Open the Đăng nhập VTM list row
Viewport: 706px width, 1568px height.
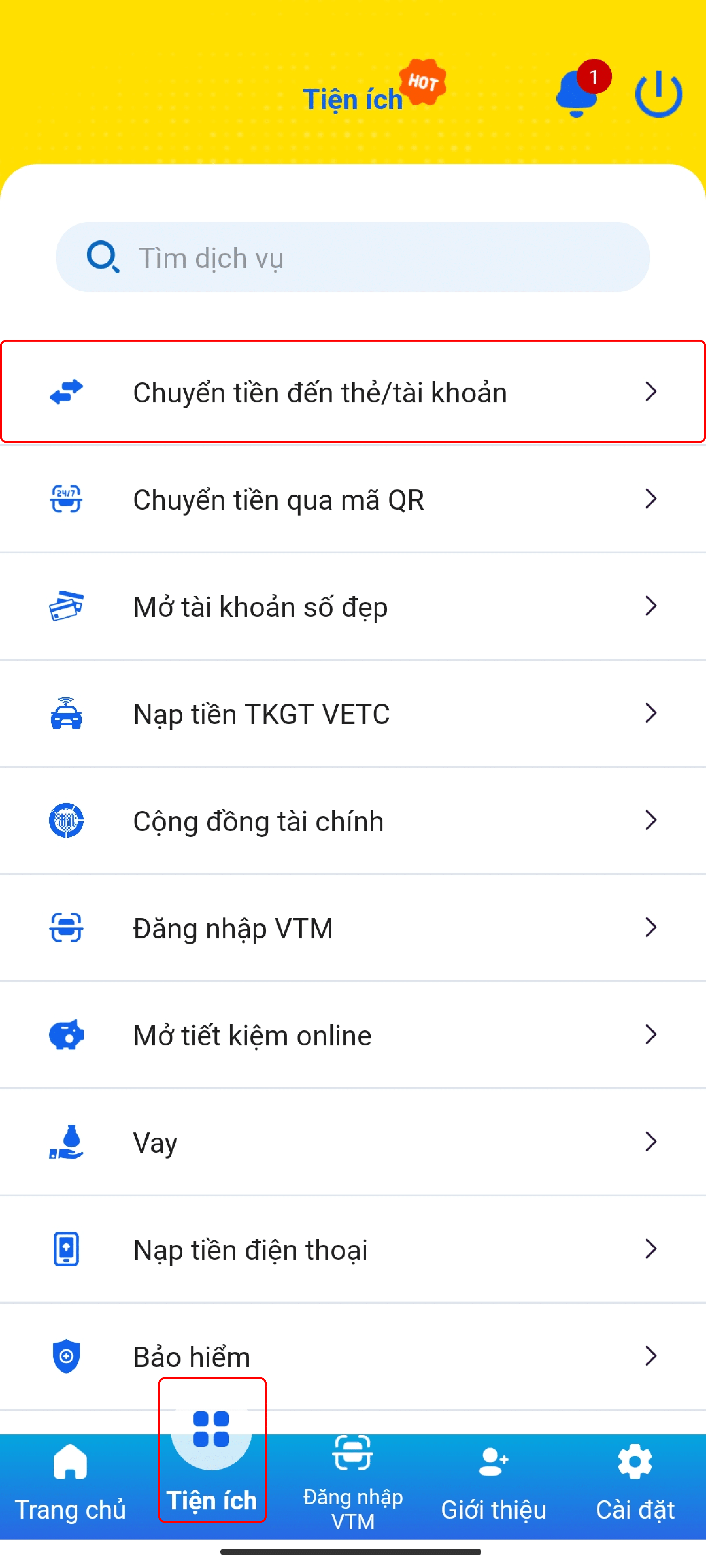point(353,928)
